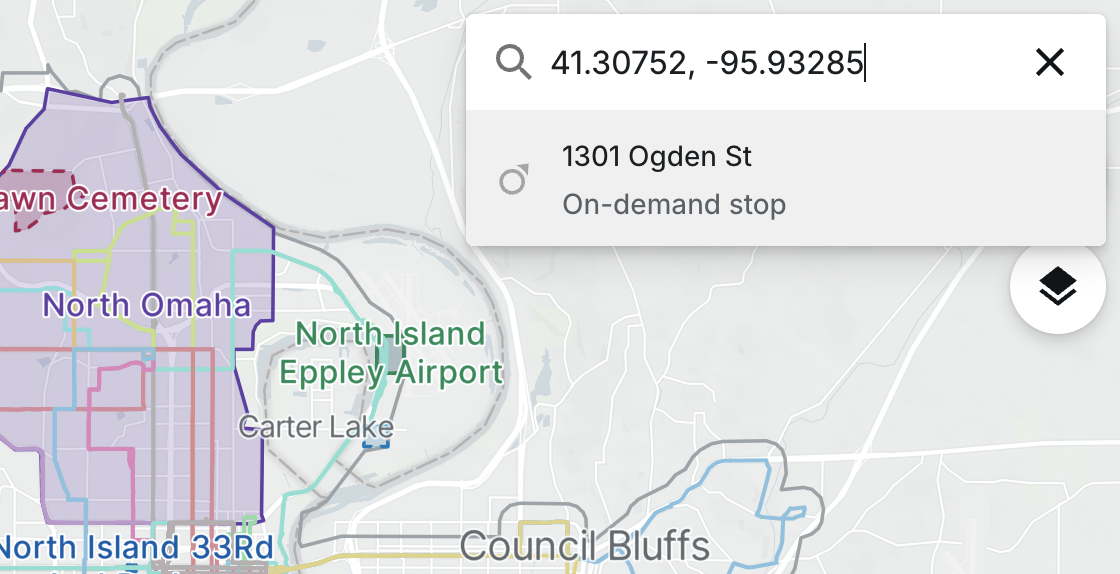Open the map layers button
Screen dimensions: 1120x574
point(1057,288)
